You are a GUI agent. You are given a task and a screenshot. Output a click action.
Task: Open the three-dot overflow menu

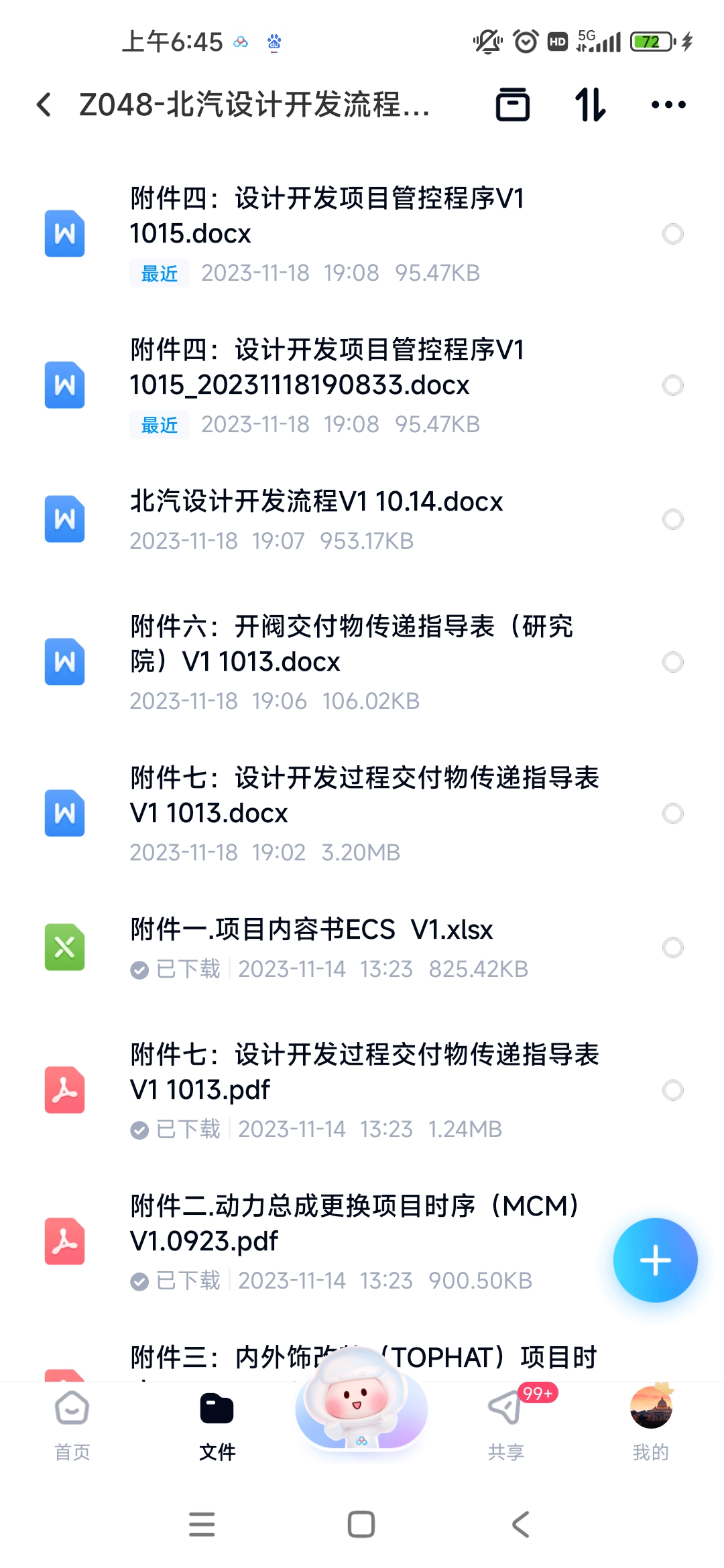(x=668, y=105)
